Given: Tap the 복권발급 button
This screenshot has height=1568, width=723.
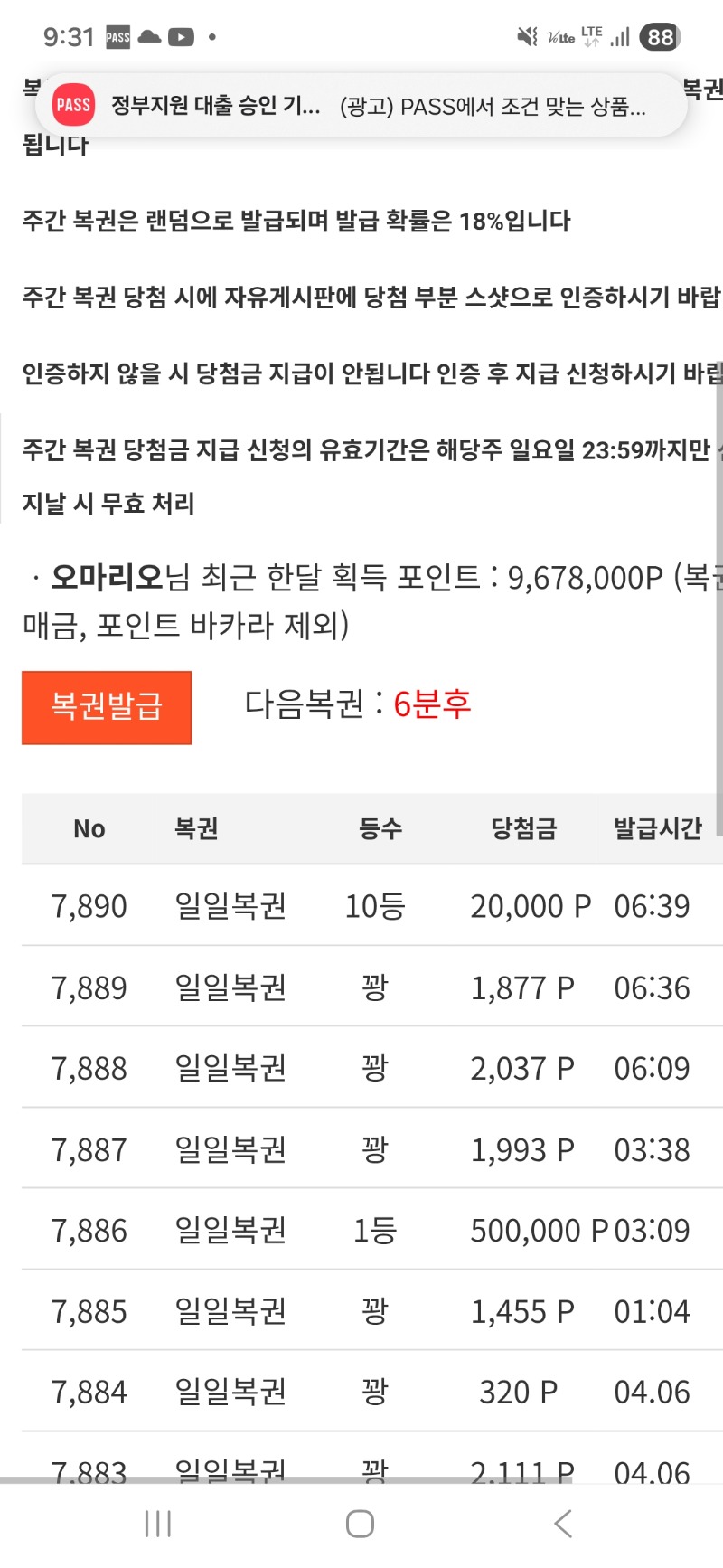Looking at the screenshot, I should click(x=107, y=707).
